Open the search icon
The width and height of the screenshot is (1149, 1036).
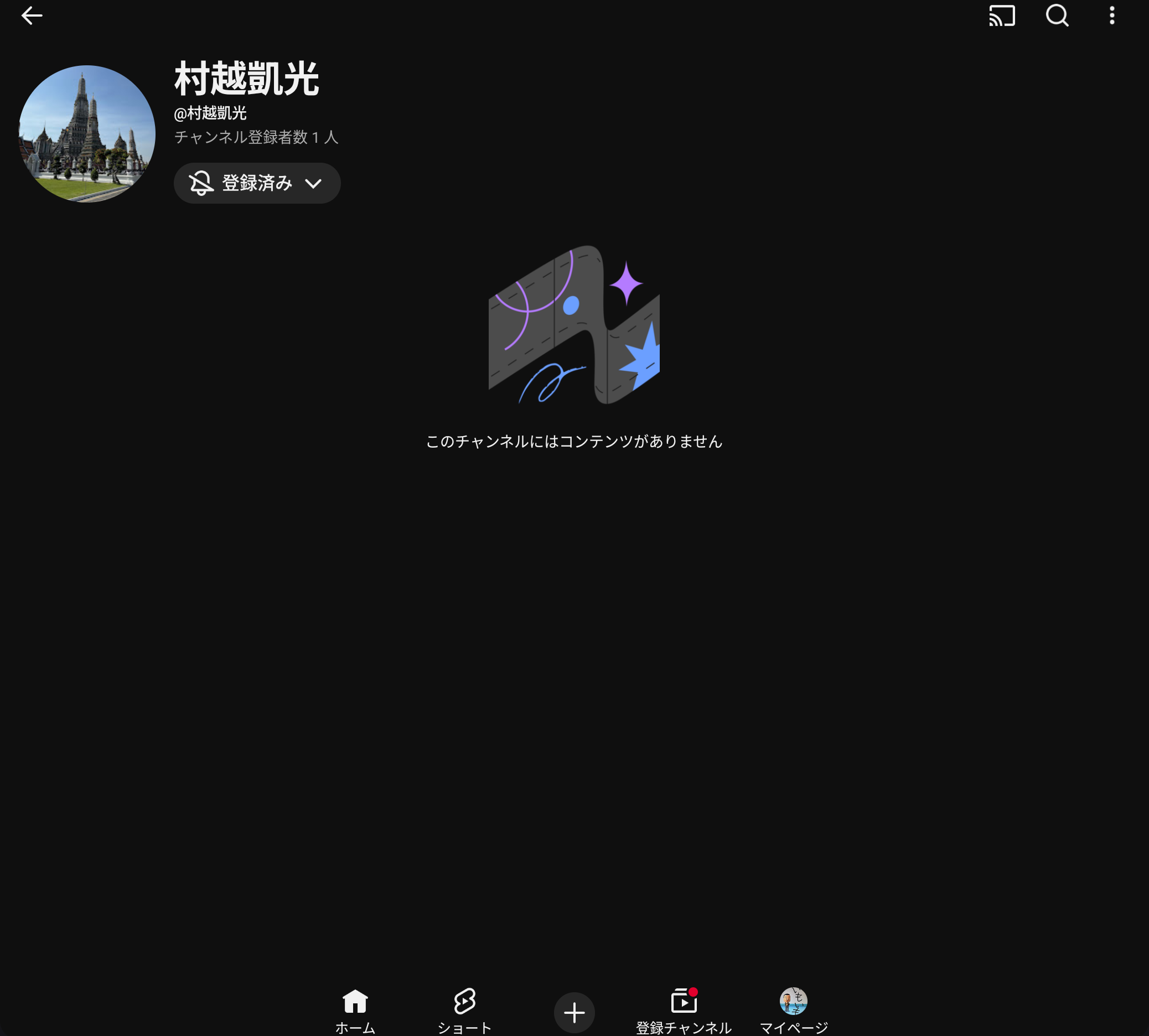(1057, 15)
